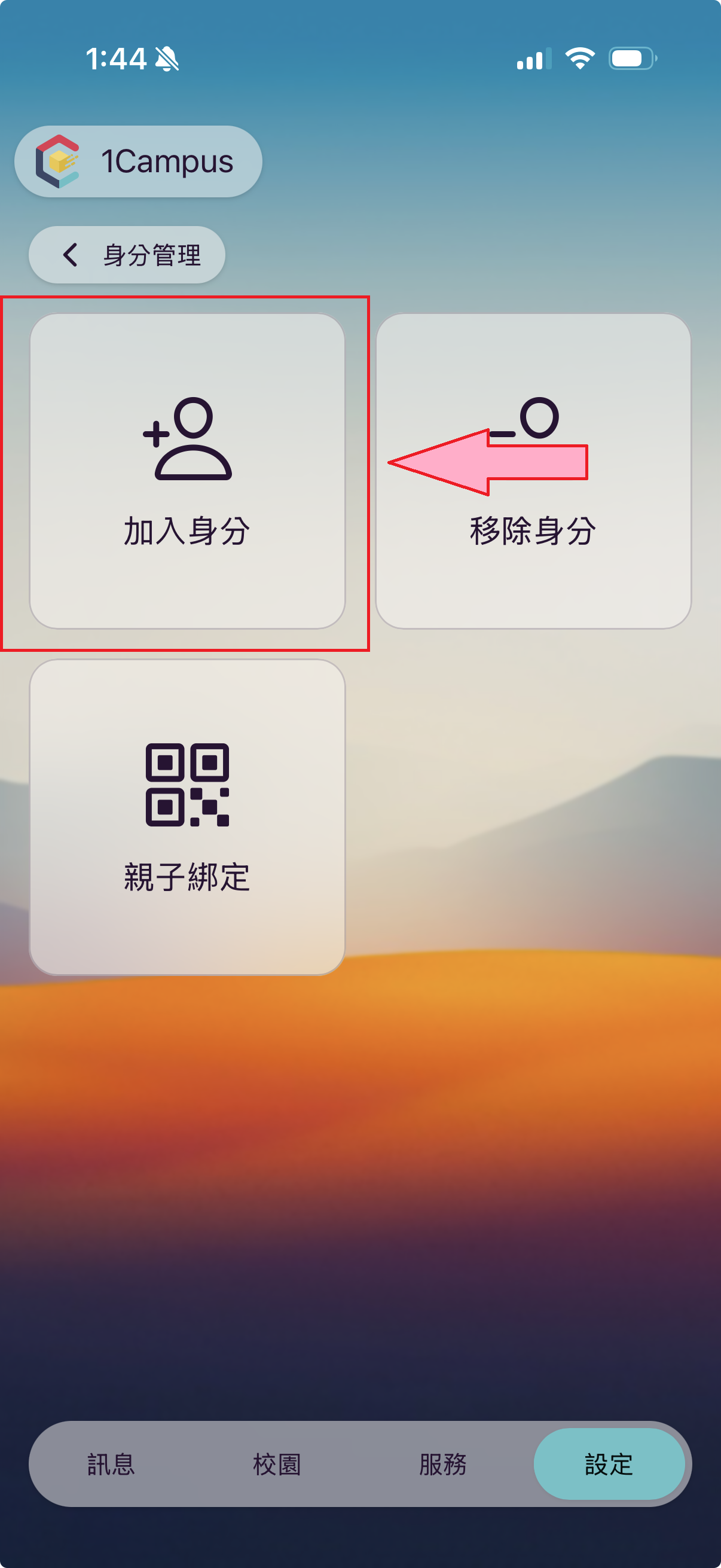Viewport: 721px width, 1568px height.
Task: Tap the 加入身分 text label
Action: (x=186, y=532)
